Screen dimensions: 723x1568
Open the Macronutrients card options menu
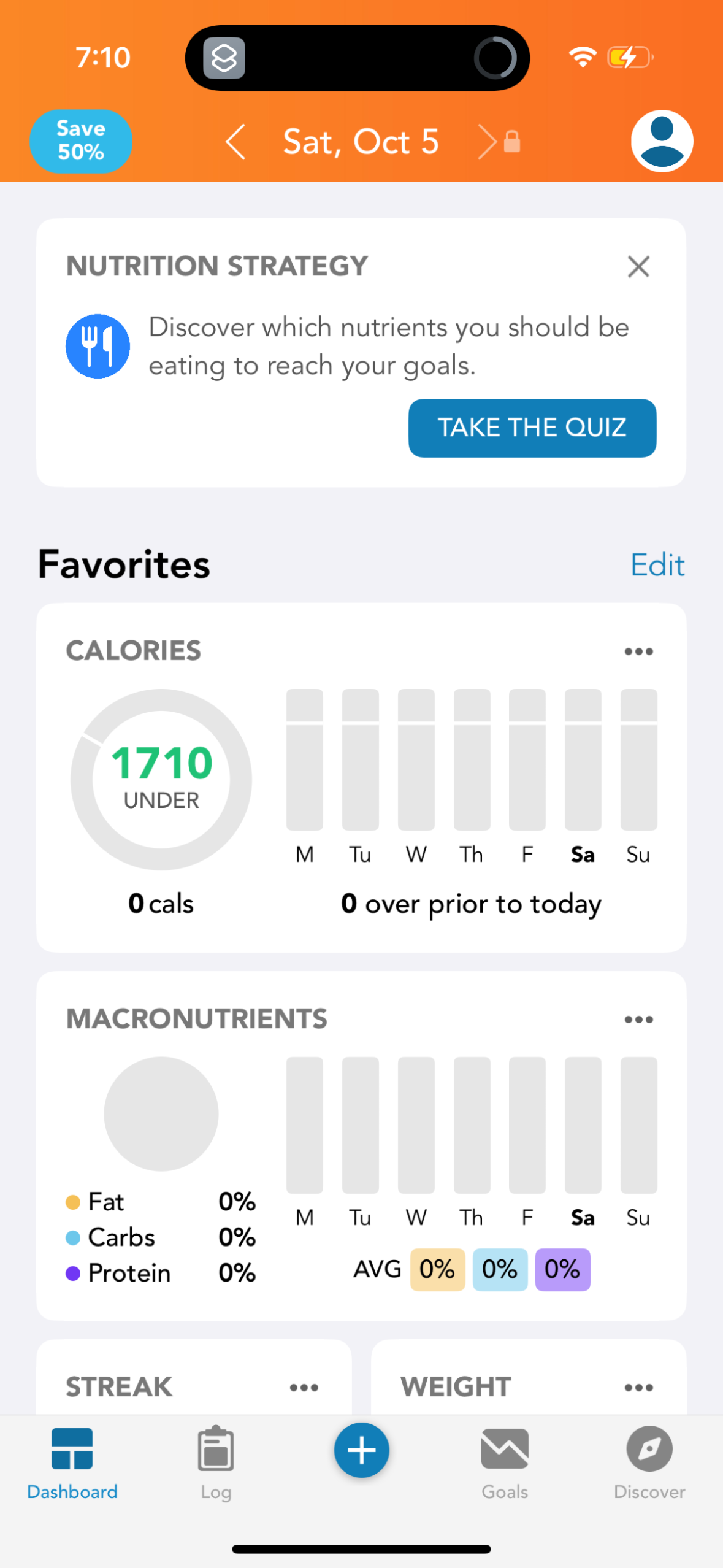638,1019
